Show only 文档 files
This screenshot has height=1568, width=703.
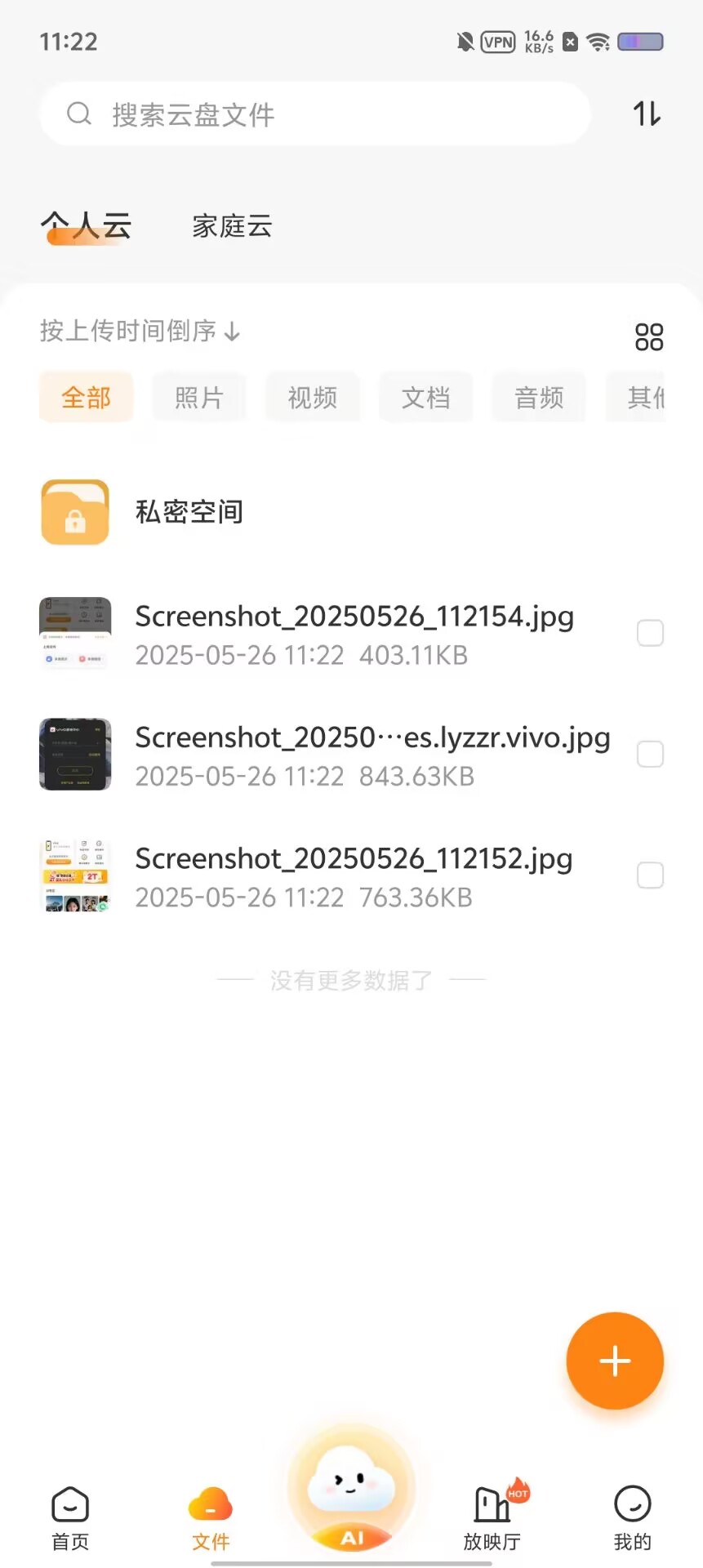pos(425,398)
